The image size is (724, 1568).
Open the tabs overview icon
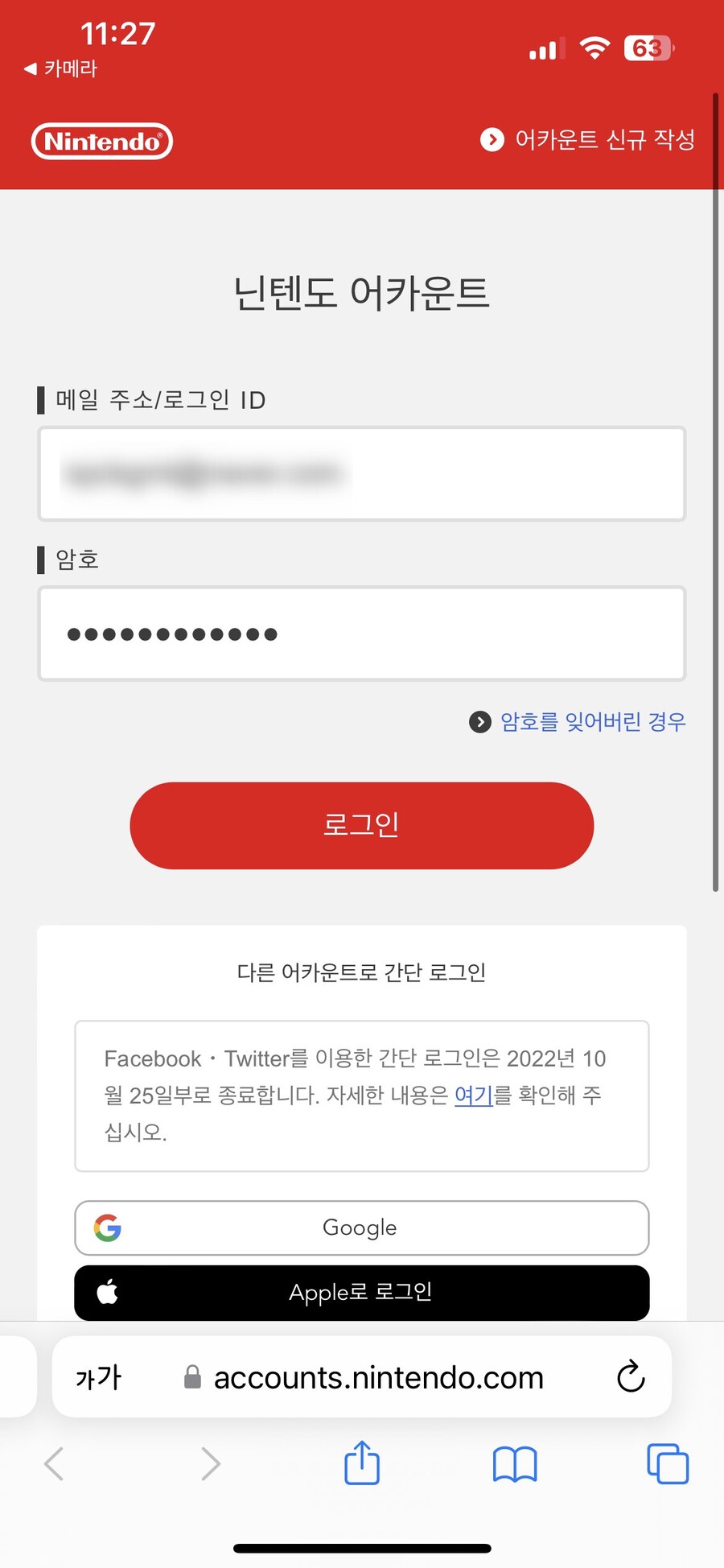[x=666, y=1465]
